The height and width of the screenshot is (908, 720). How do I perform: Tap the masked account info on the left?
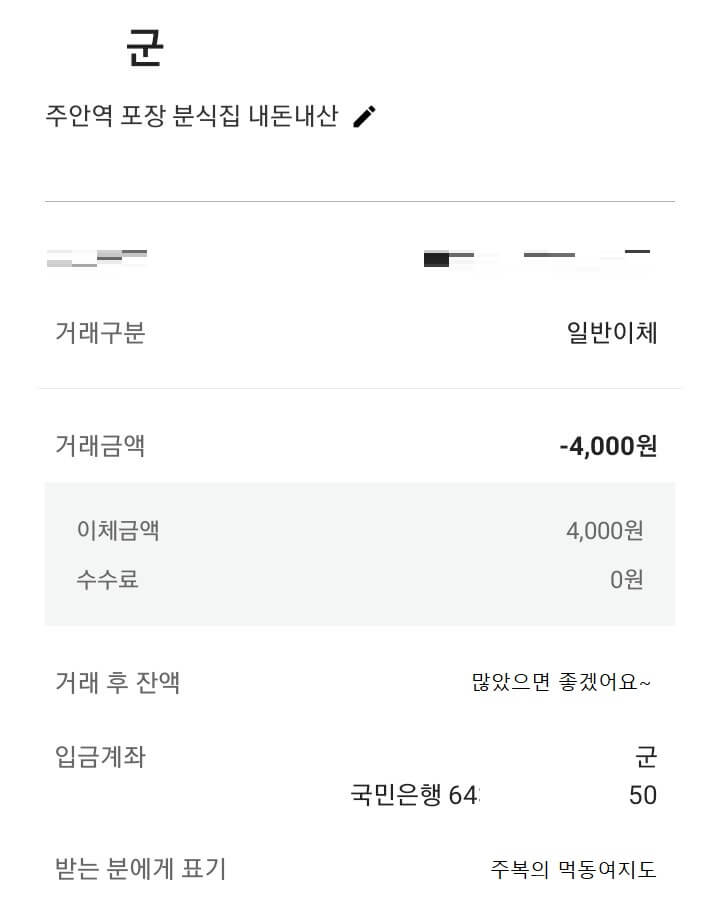click(x=97, y=258)
